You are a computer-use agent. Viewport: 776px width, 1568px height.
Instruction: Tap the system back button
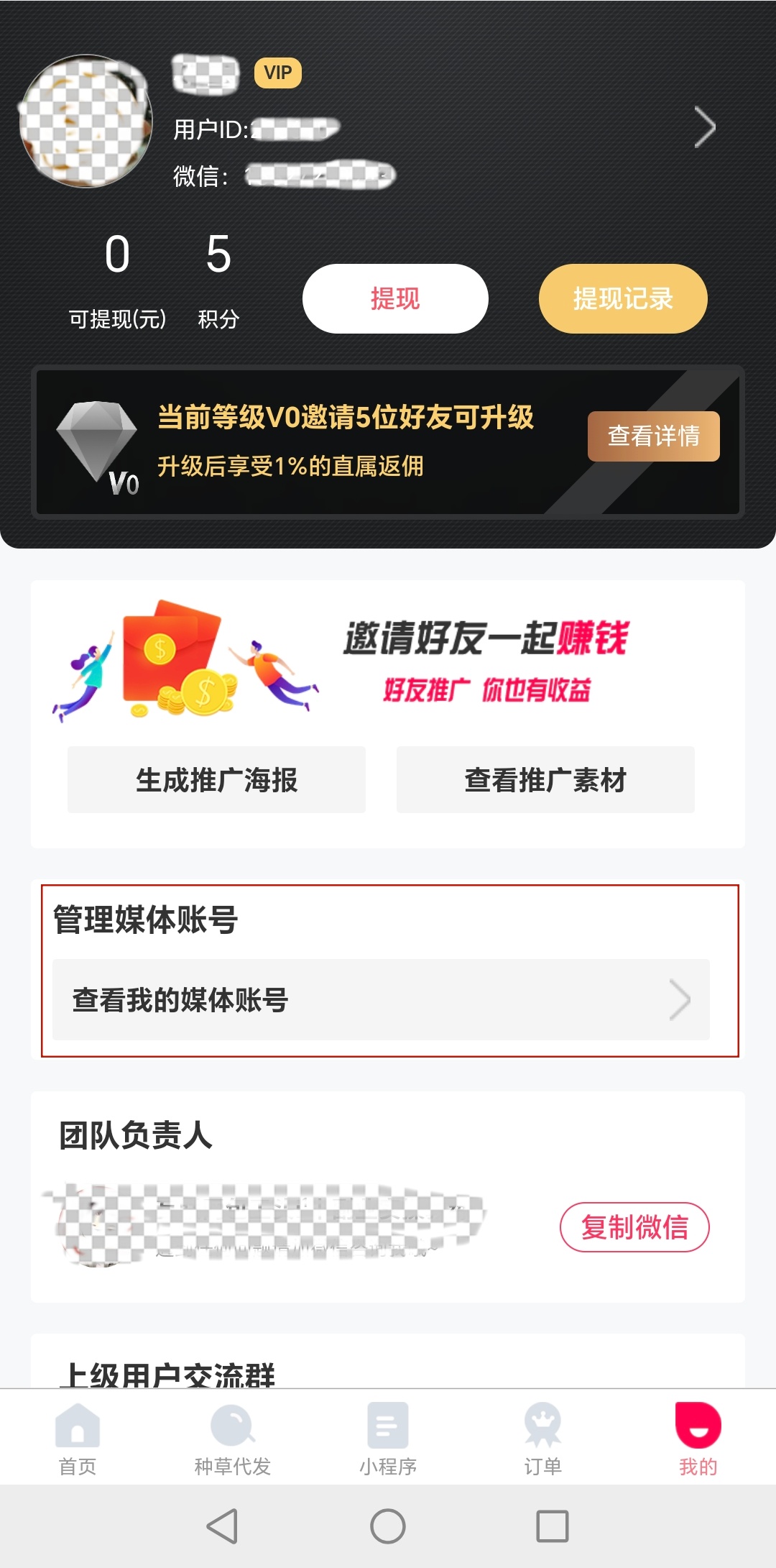223,1526
